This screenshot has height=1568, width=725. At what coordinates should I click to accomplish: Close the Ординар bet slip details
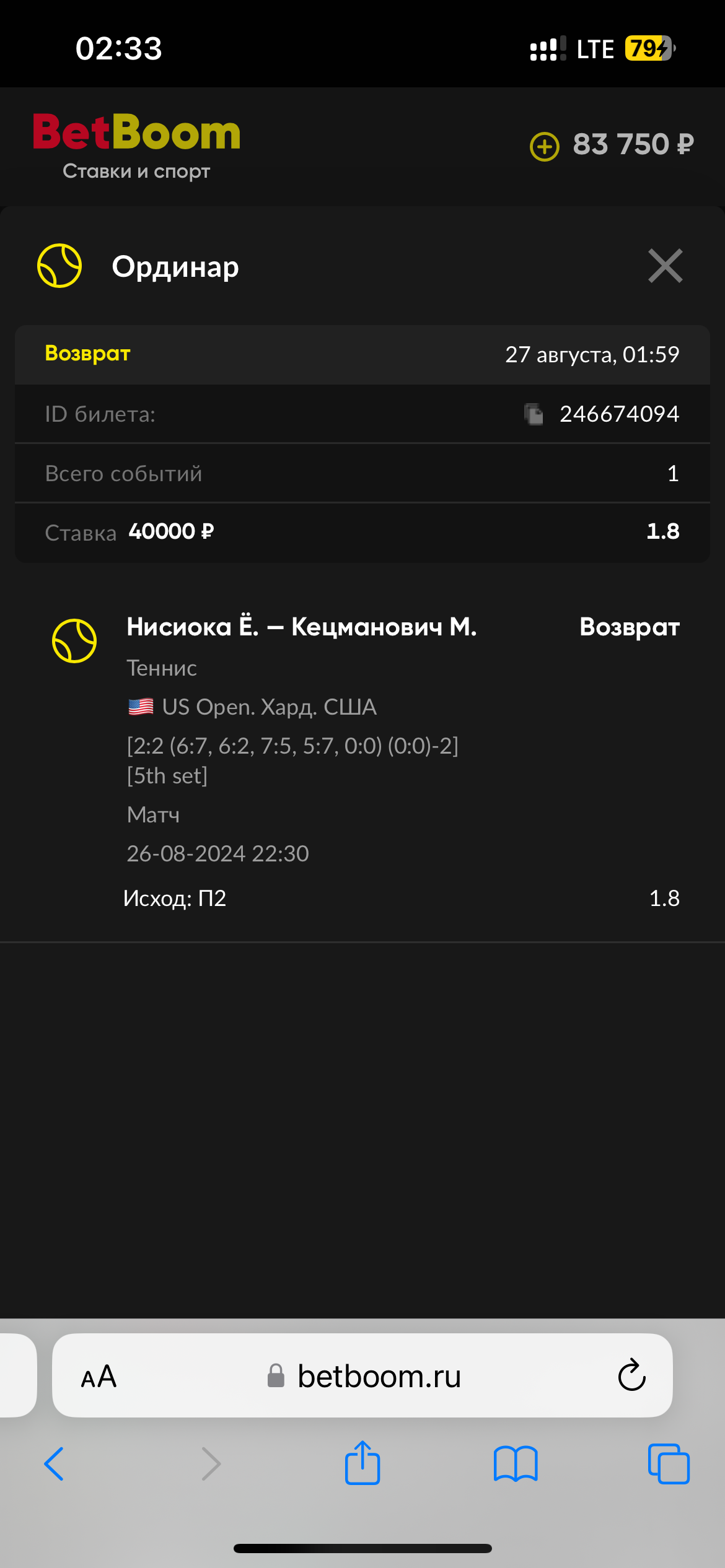[665, 266]
